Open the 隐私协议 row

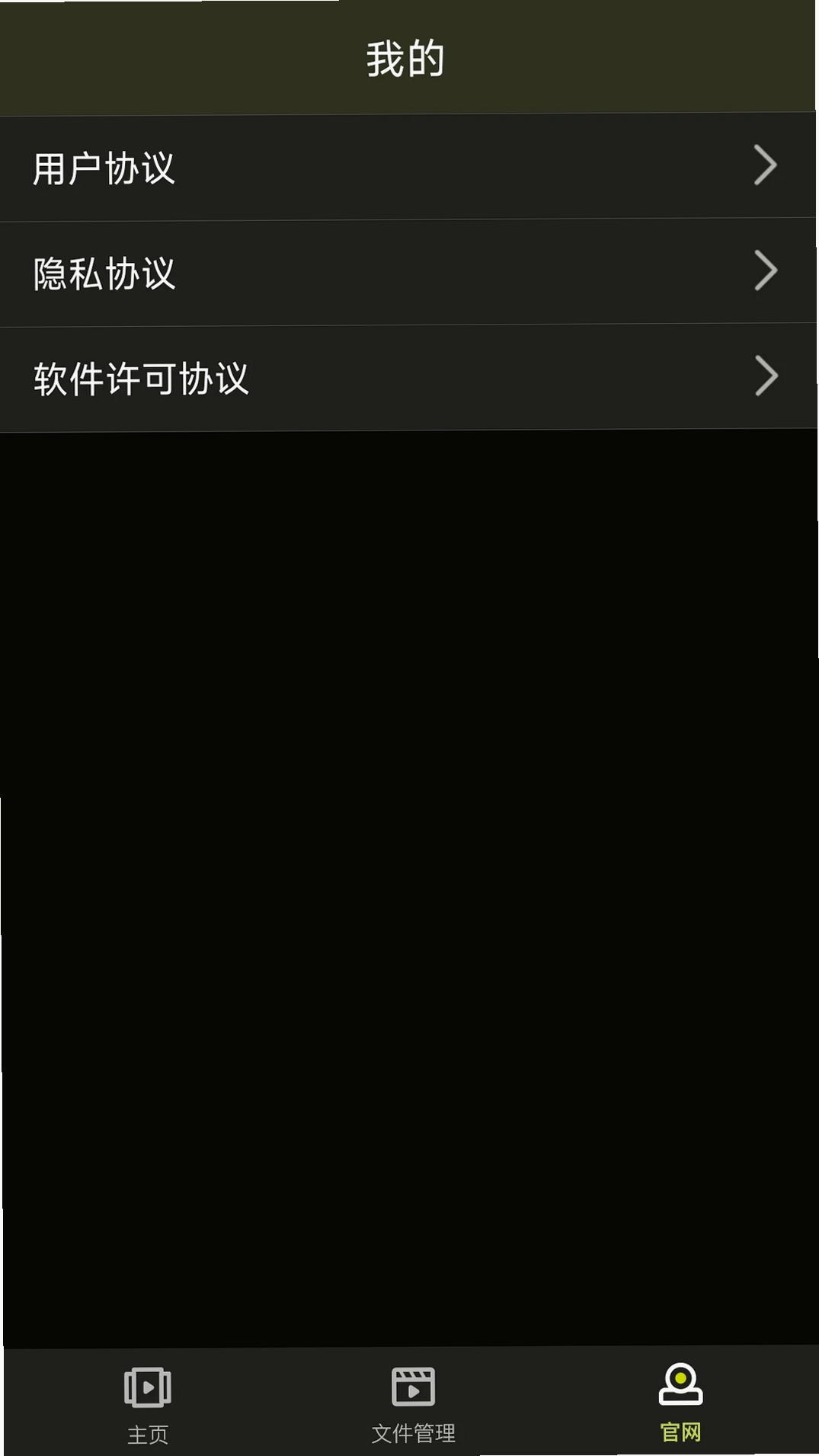[409, 273]
